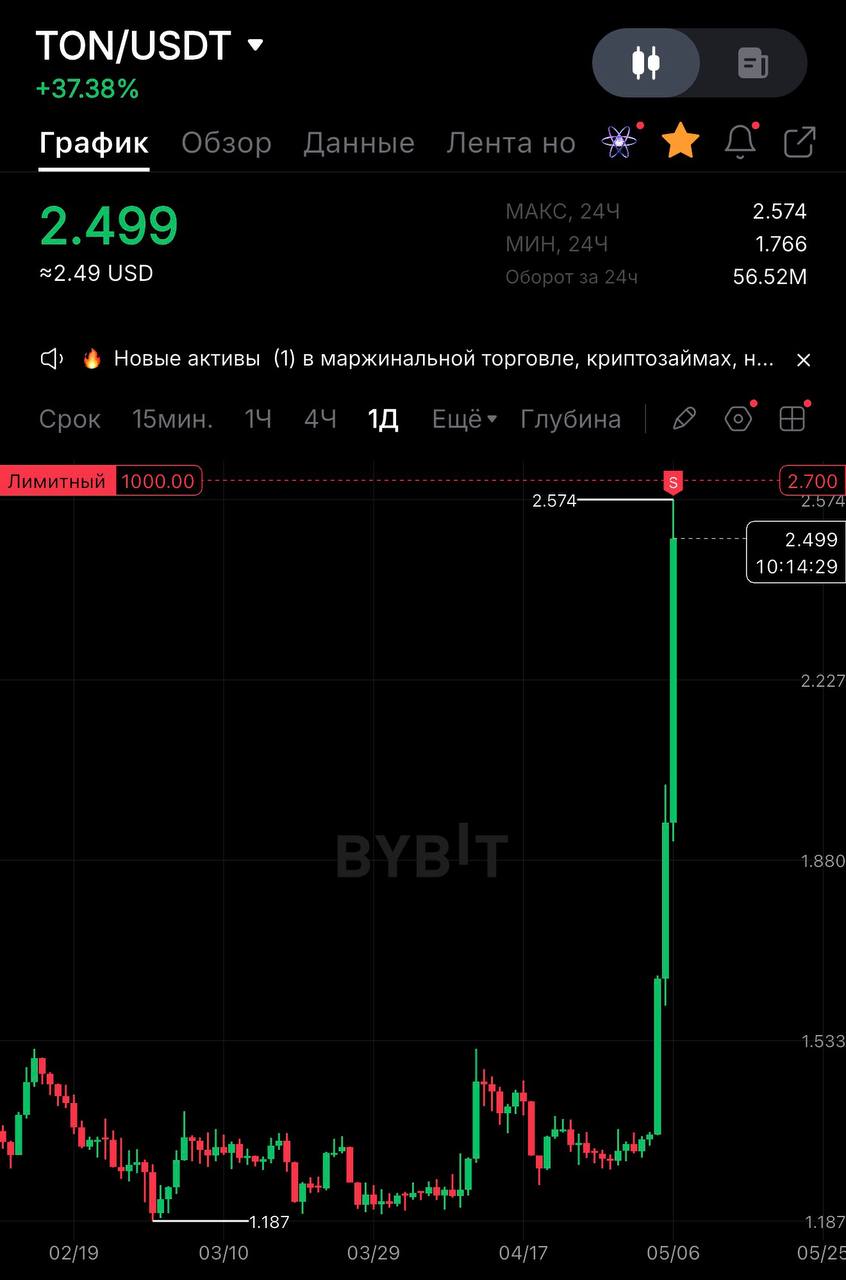Viewport: 846px width, 1280px height.
Task: Open the purple atom icon tool
Action: (620, 142)
